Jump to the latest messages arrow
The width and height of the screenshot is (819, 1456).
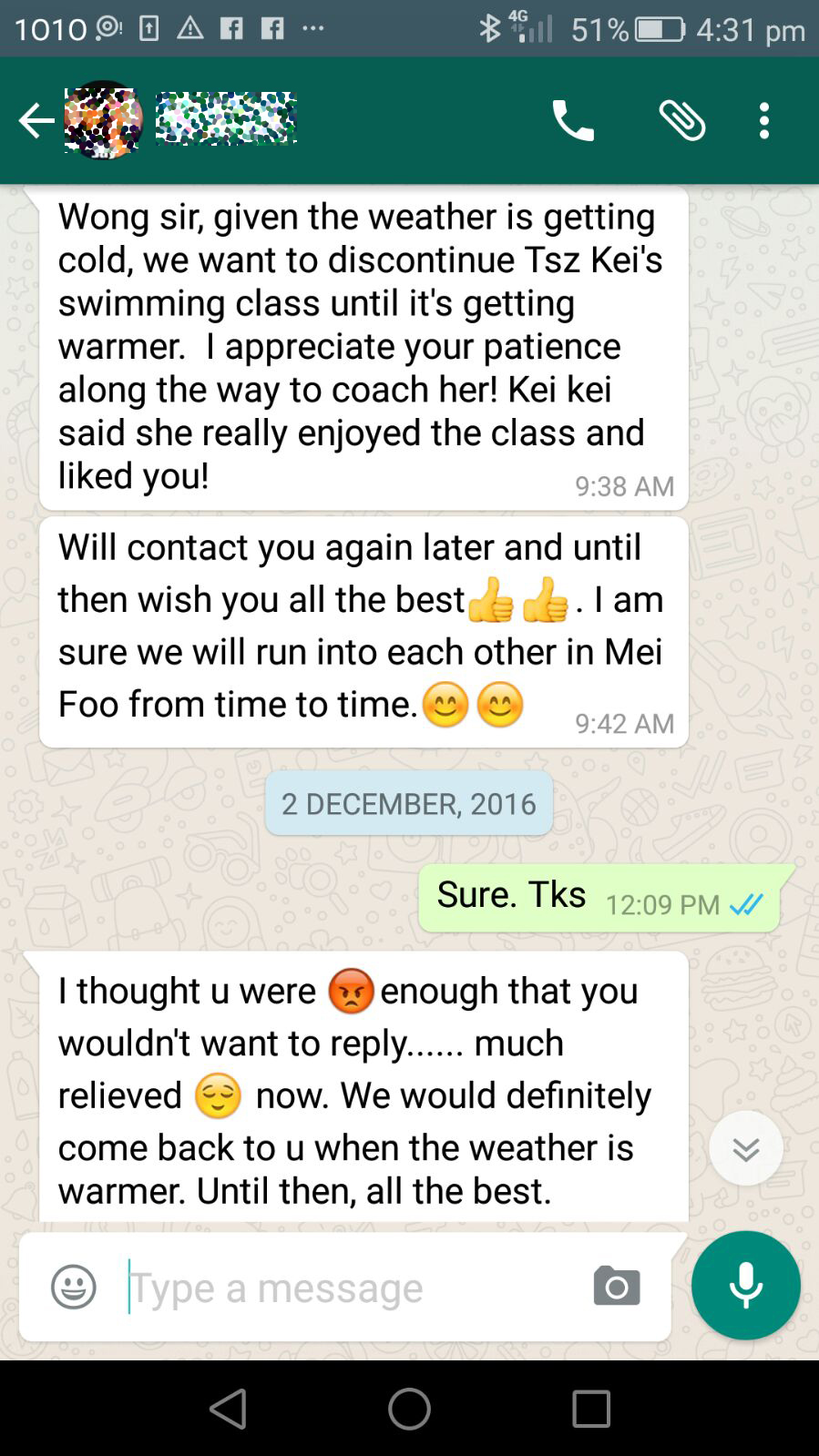(745, 1148)
